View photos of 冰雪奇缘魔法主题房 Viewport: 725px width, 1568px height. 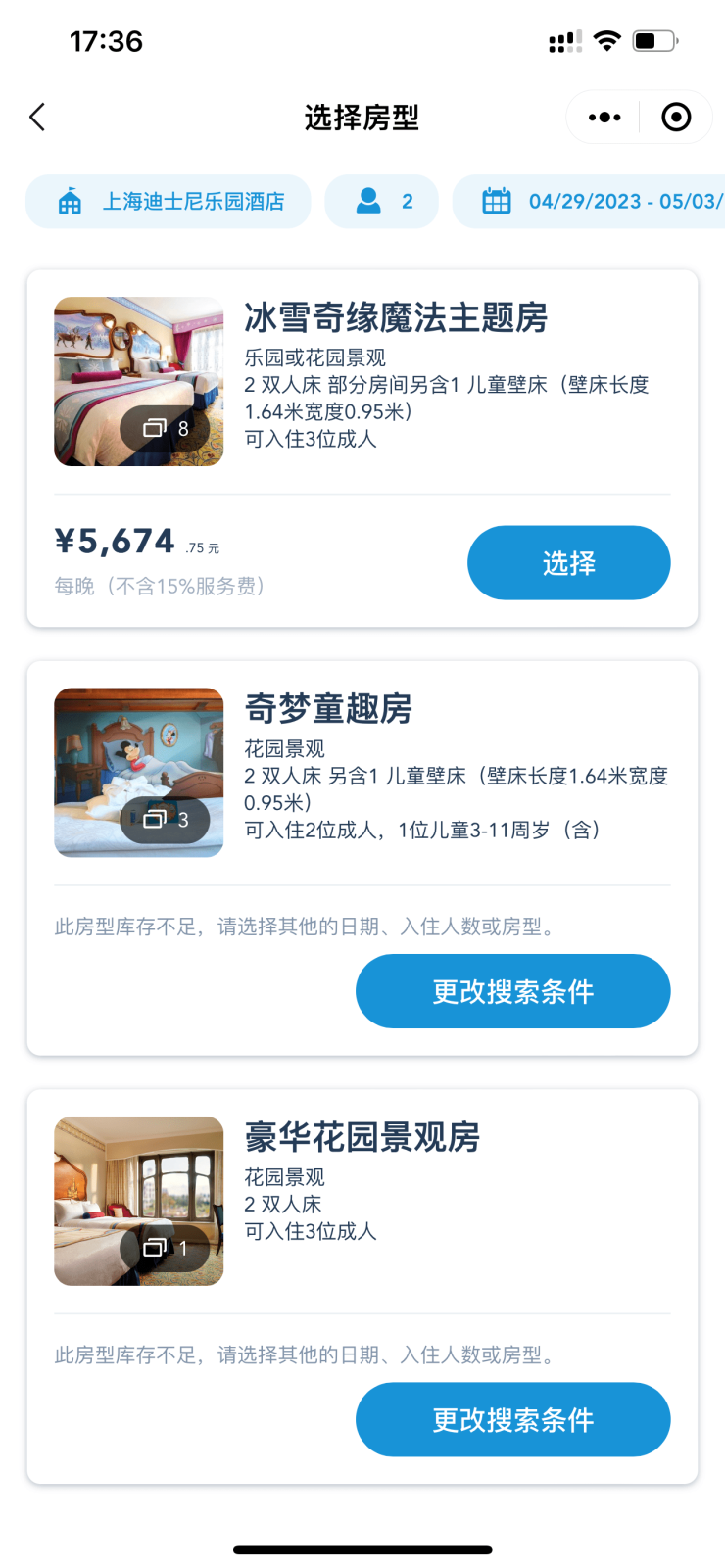pyautogui.click(x=138, y=382)
